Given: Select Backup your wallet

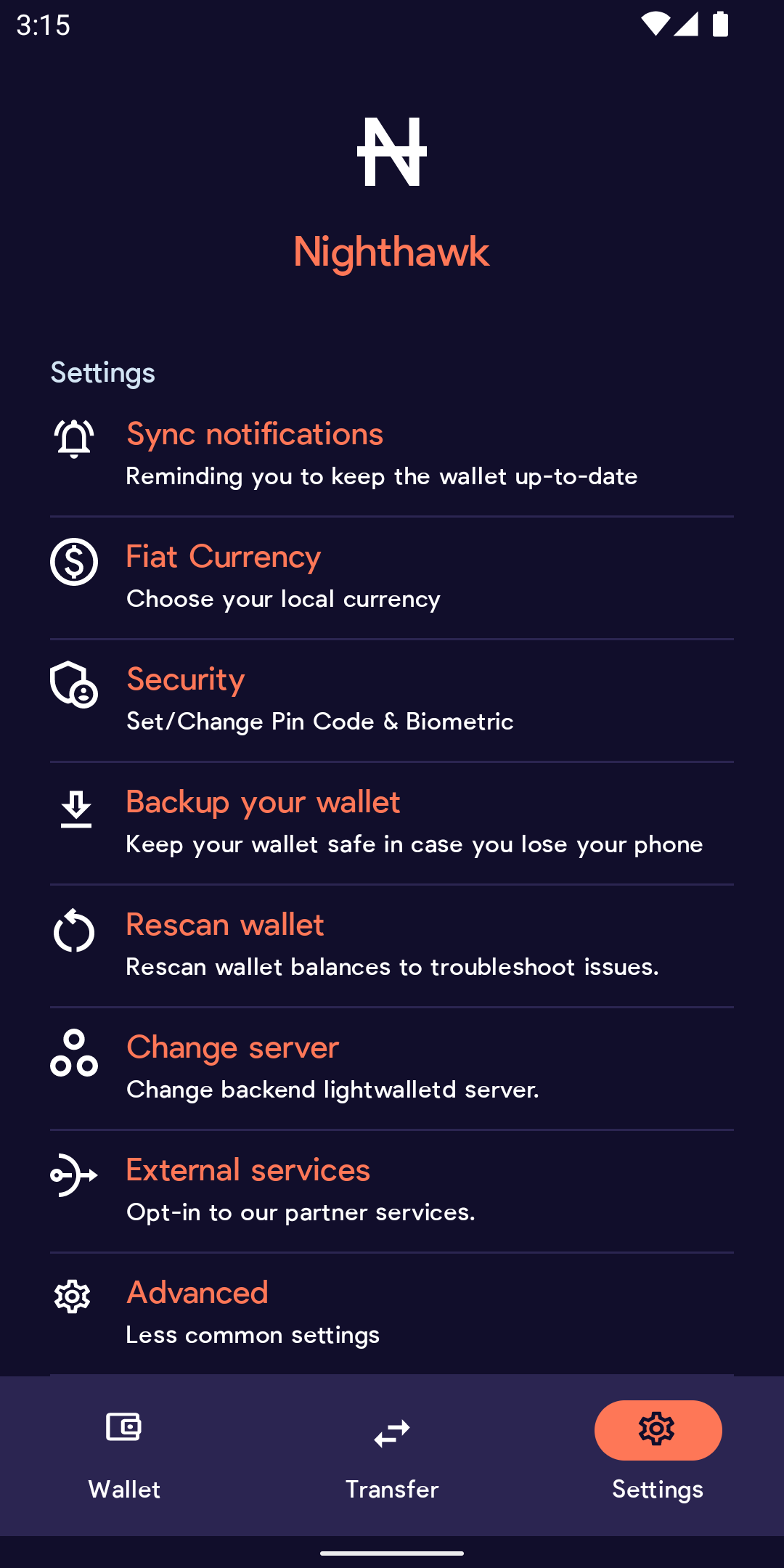Looking at the screenshot, I should (x=392, y=823).
